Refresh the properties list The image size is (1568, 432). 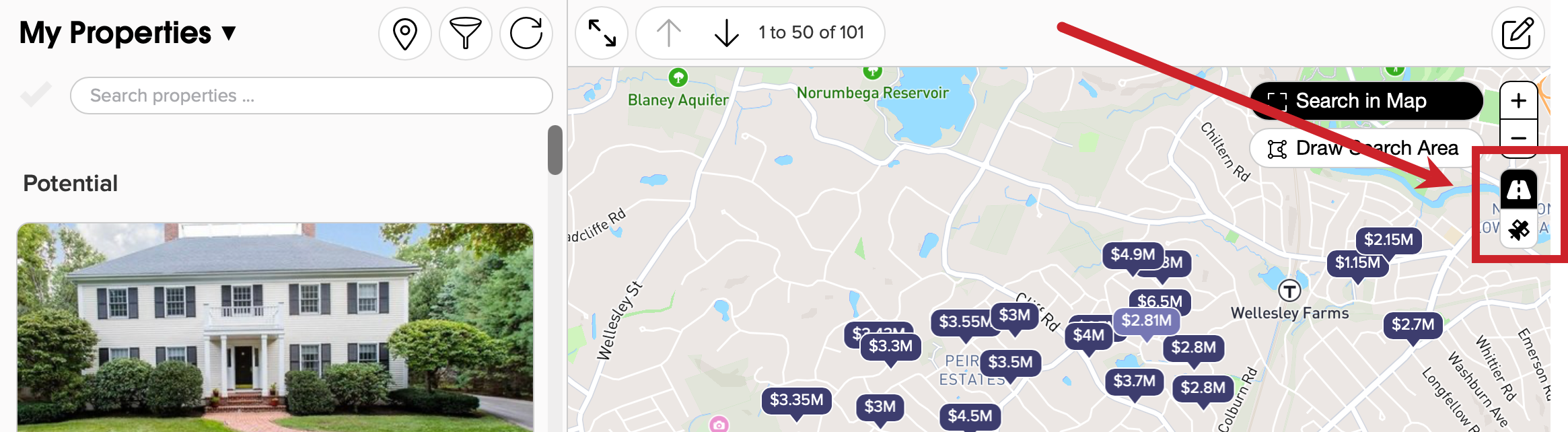(526, 34)
